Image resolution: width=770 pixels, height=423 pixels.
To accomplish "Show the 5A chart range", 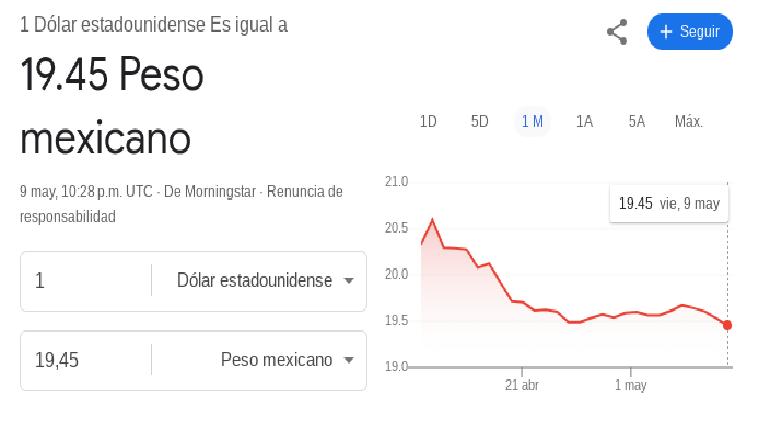I will pos(636,121).
